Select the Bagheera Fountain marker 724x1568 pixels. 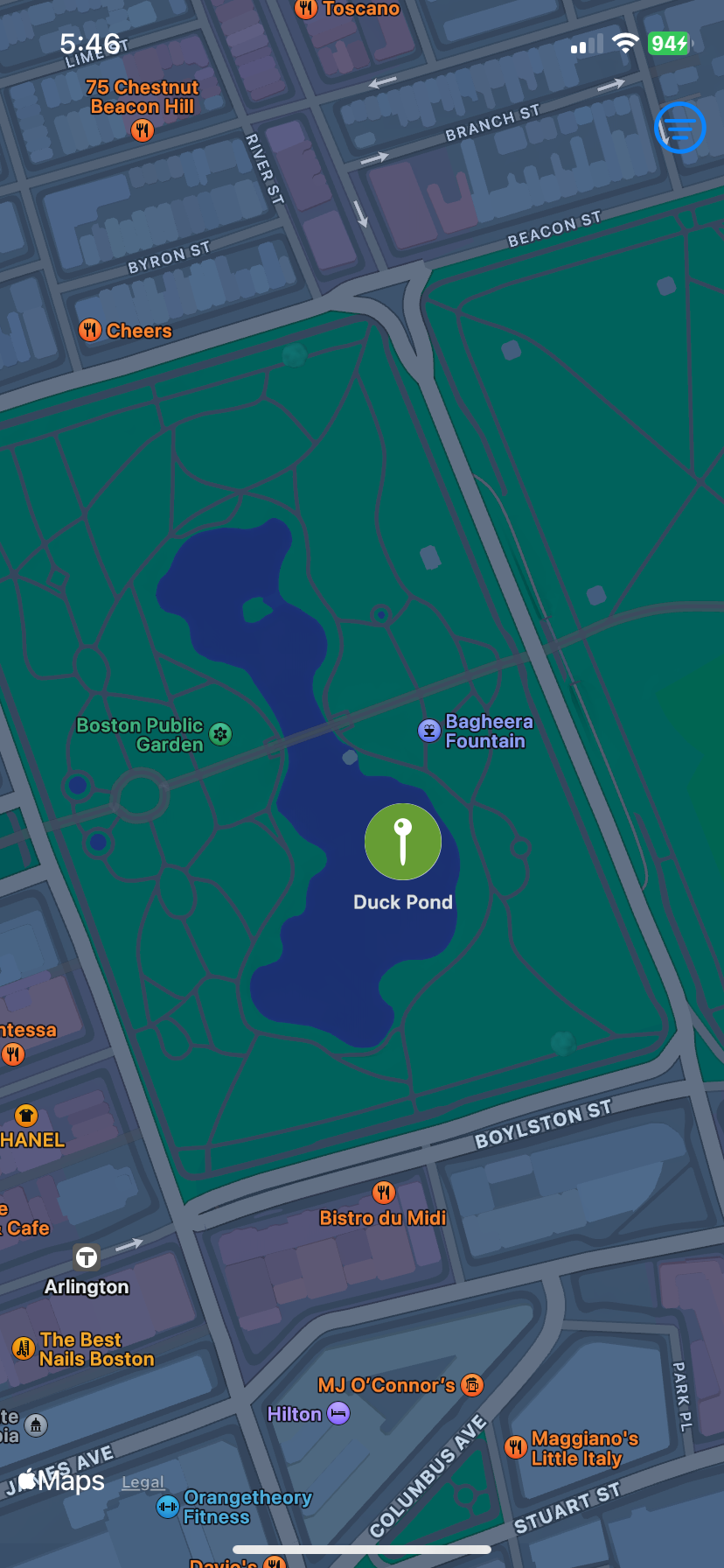428,731
